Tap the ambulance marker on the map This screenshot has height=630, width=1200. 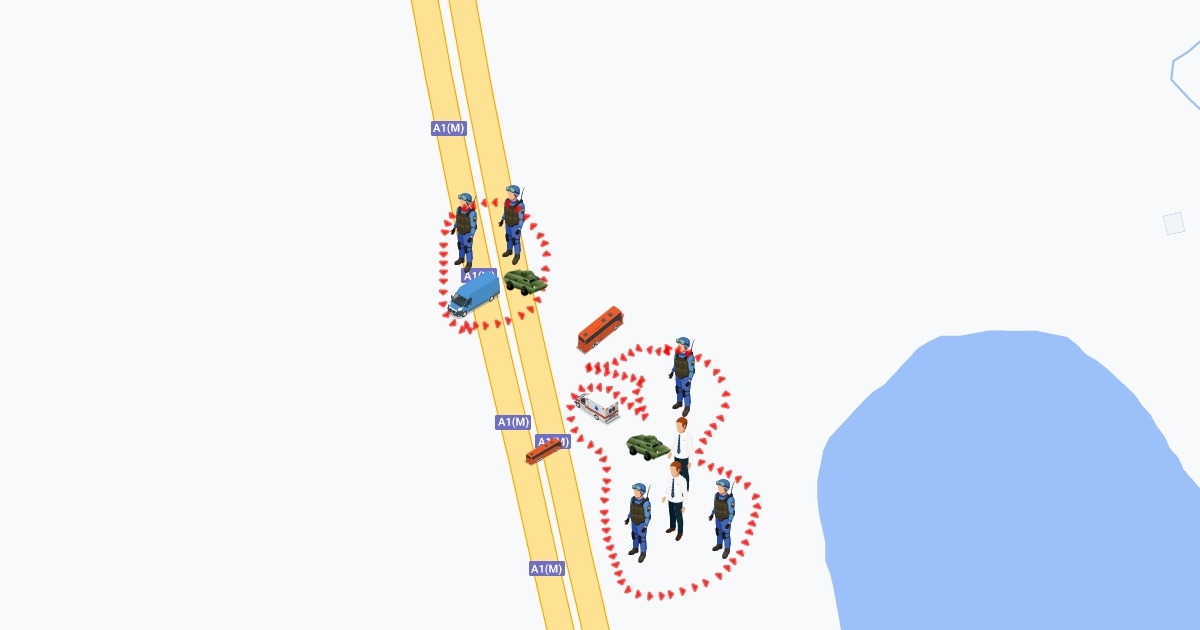pyautogui.click(x=597, y=408)
